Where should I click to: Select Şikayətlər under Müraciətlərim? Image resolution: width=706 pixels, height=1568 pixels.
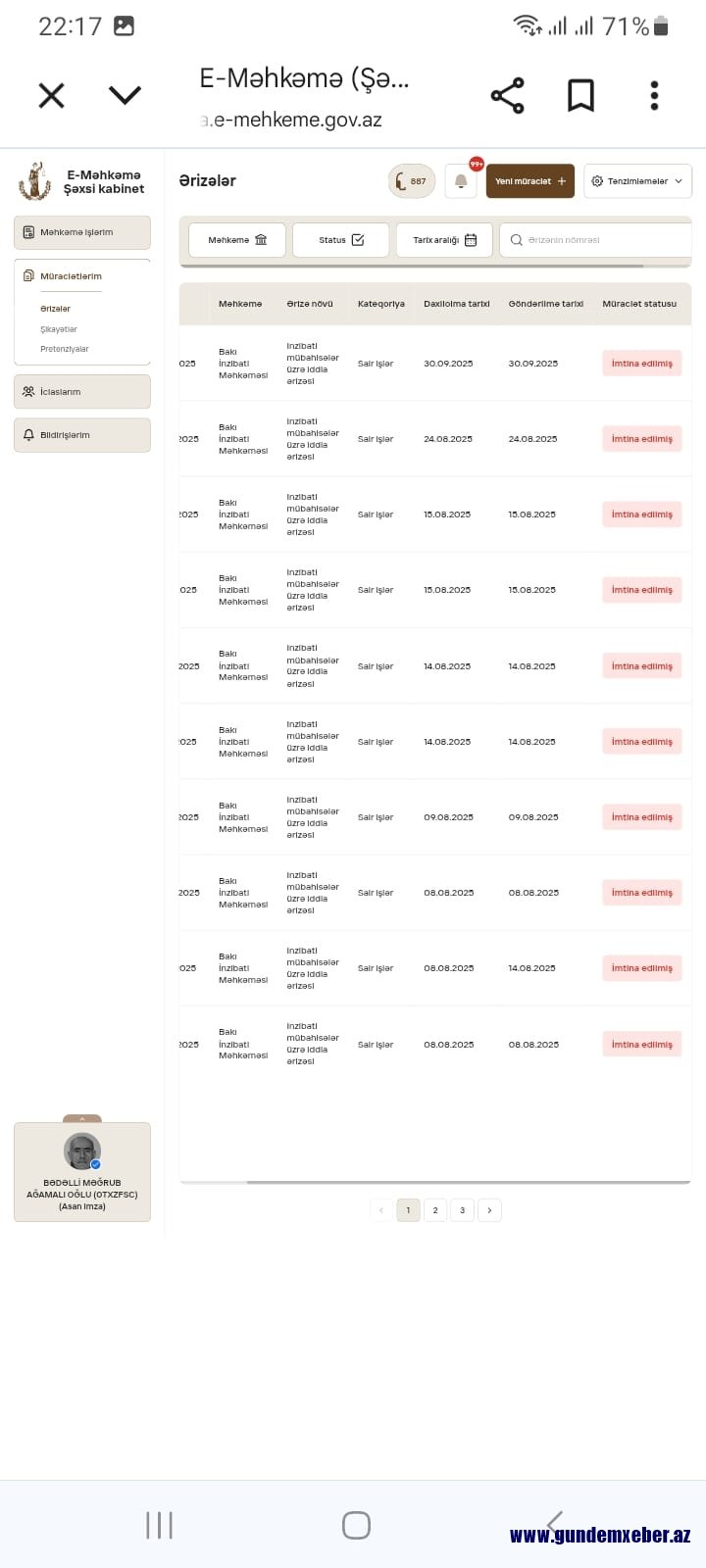click(59, 329)
